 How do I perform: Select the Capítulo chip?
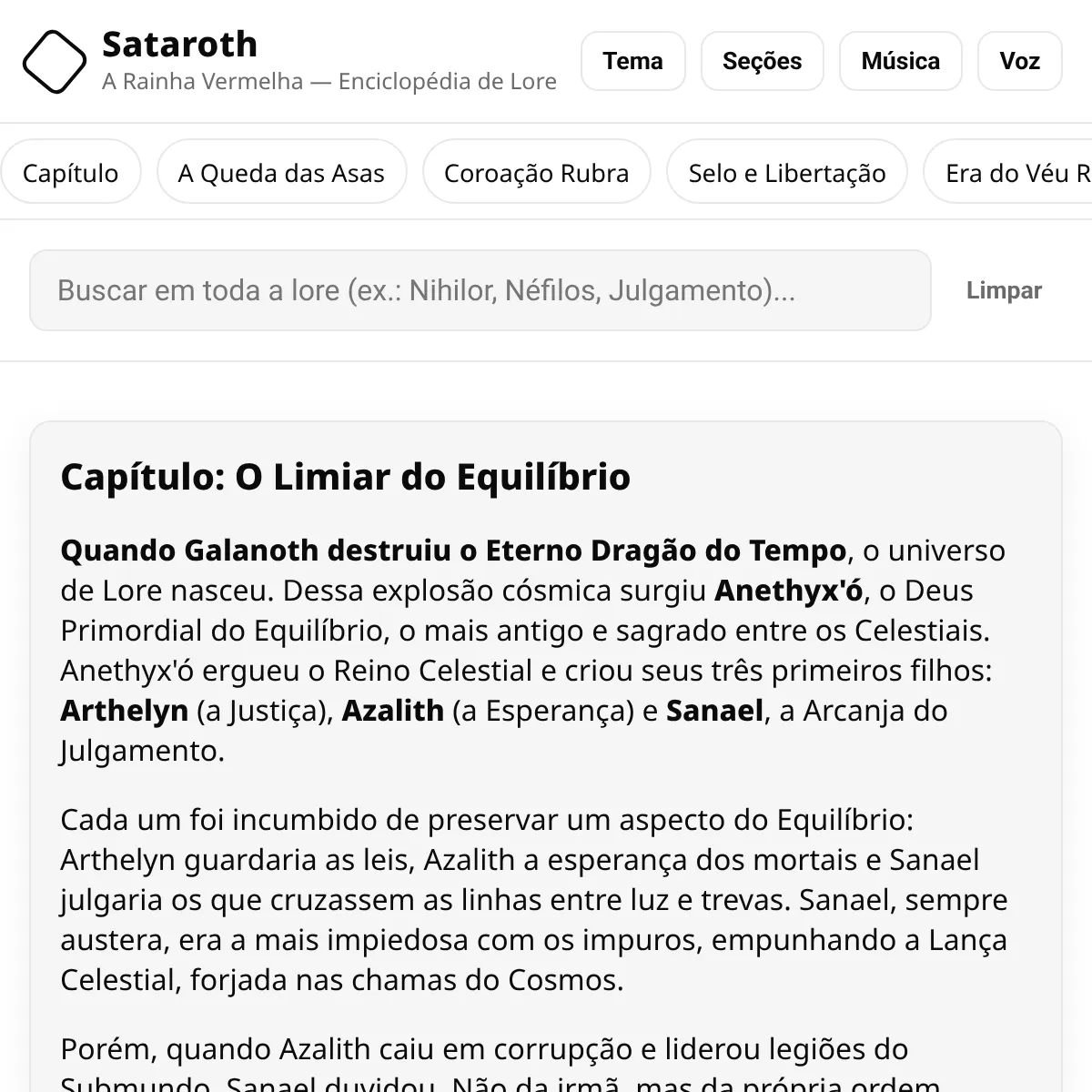tap(71, 173)
